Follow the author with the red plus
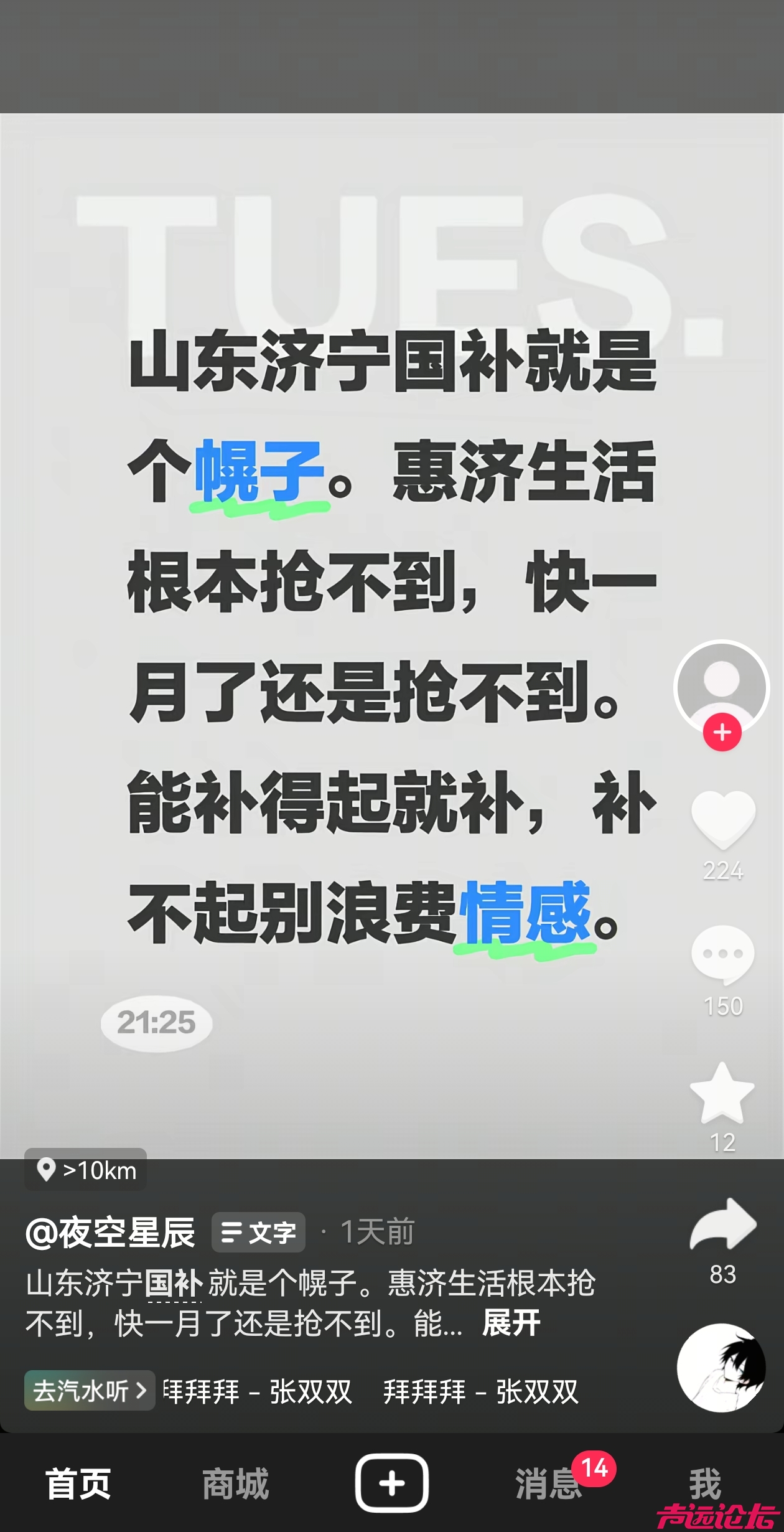Viewport: 784px width, 1532px height. [x=722, y=732]
